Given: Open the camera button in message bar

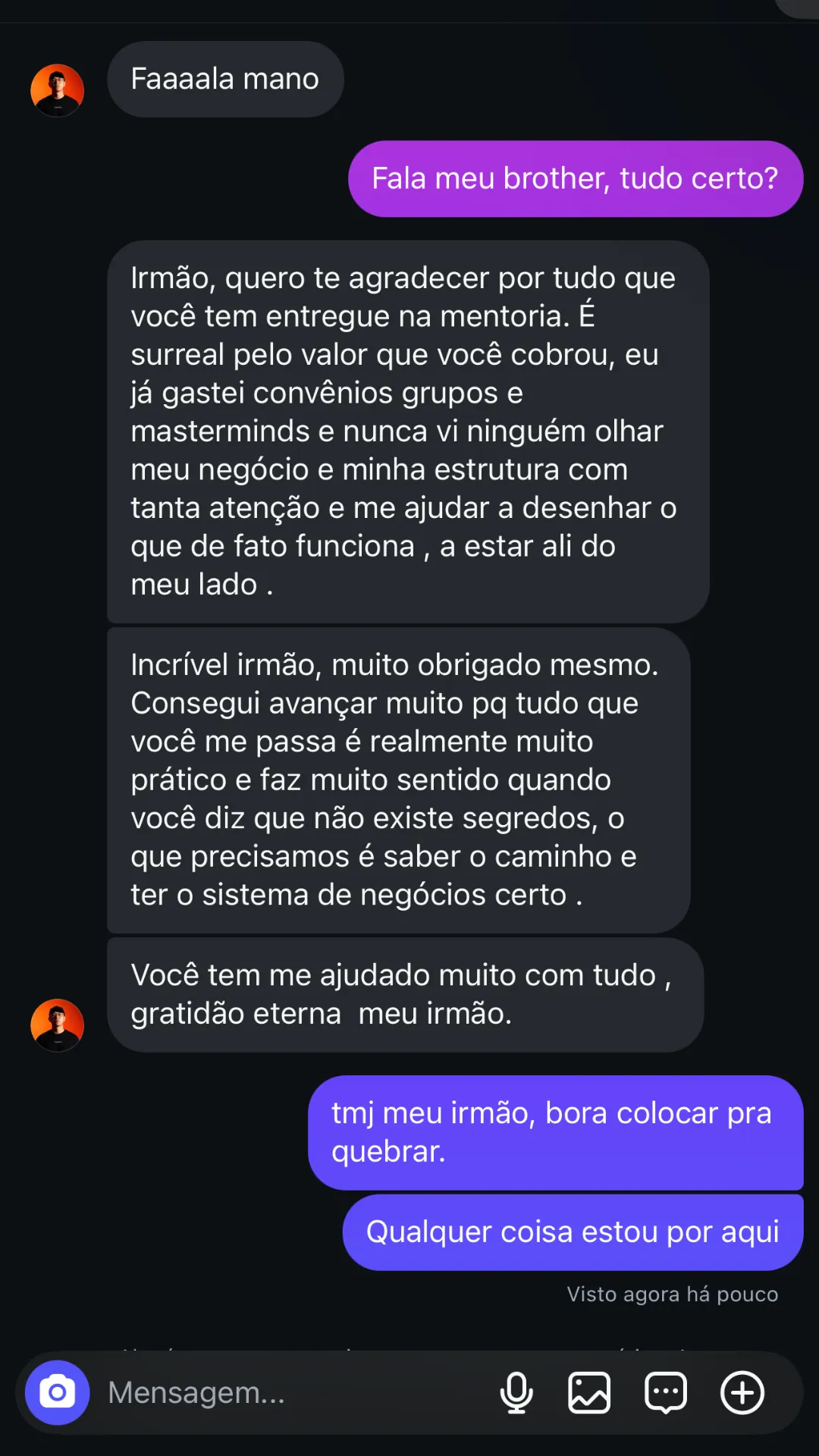Looking at the screenshot, I should pyautogui.click(x=57, y=1392).
